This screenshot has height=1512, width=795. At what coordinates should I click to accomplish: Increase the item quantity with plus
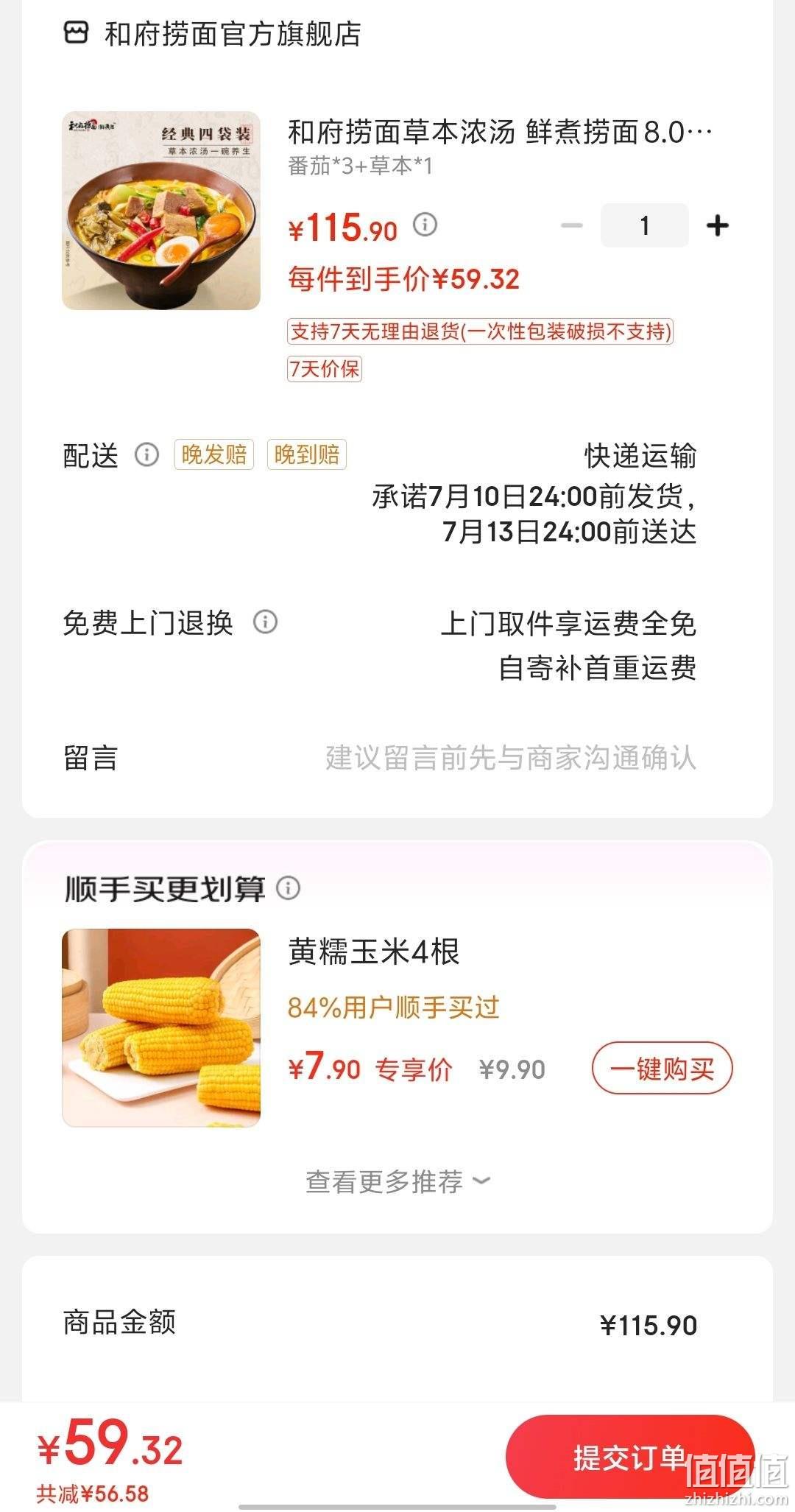[x=718, y=225]
